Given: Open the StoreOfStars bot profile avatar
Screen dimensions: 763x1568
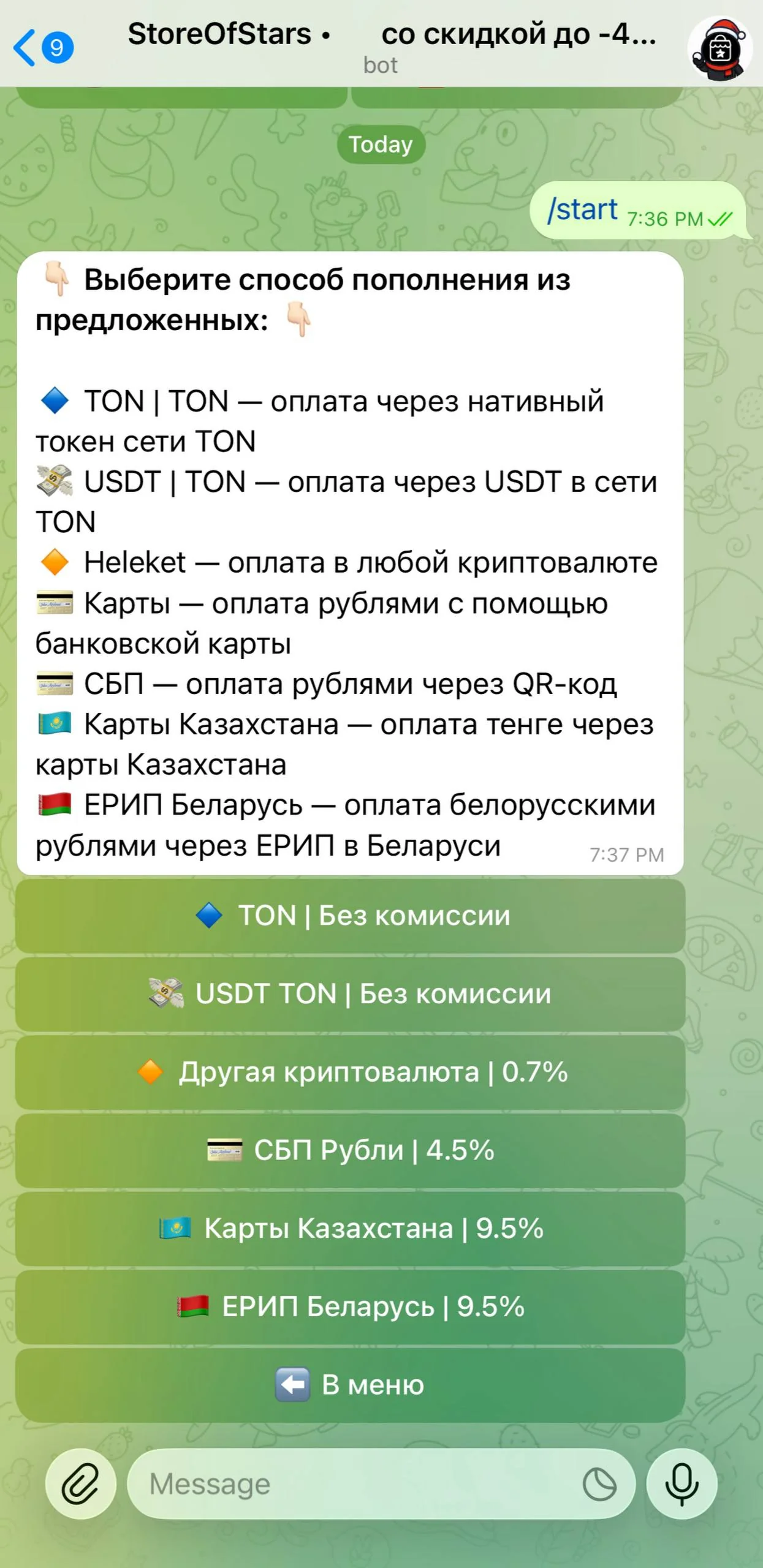Looking at the screenshot, I should click(720, 48).
